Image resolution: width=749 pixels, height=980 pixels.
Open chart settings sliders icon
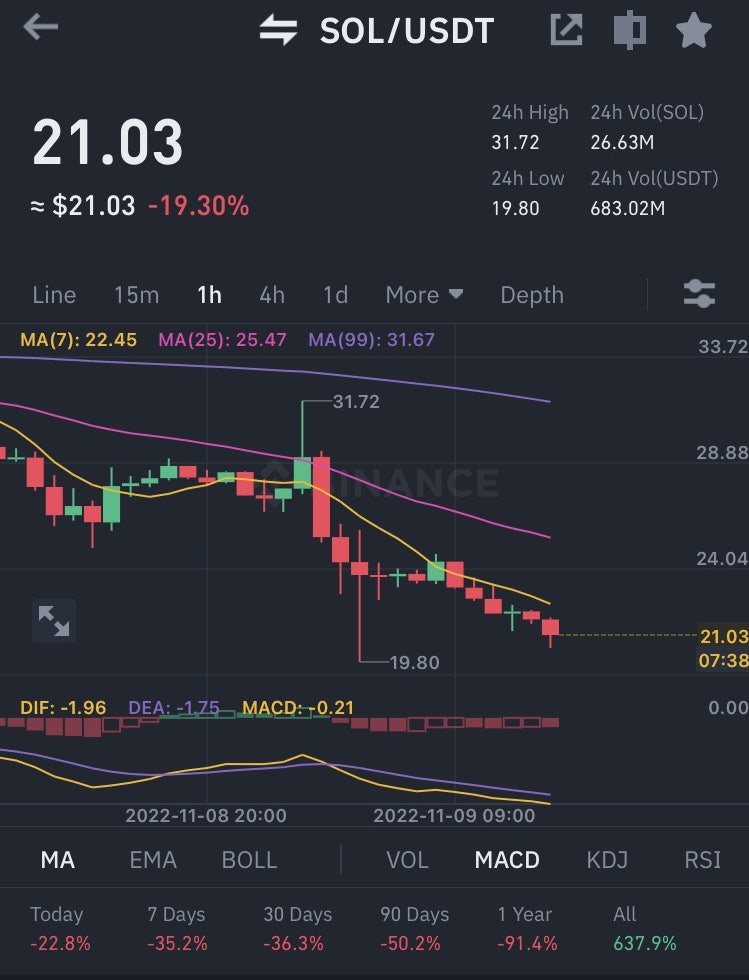pos(699,294)
